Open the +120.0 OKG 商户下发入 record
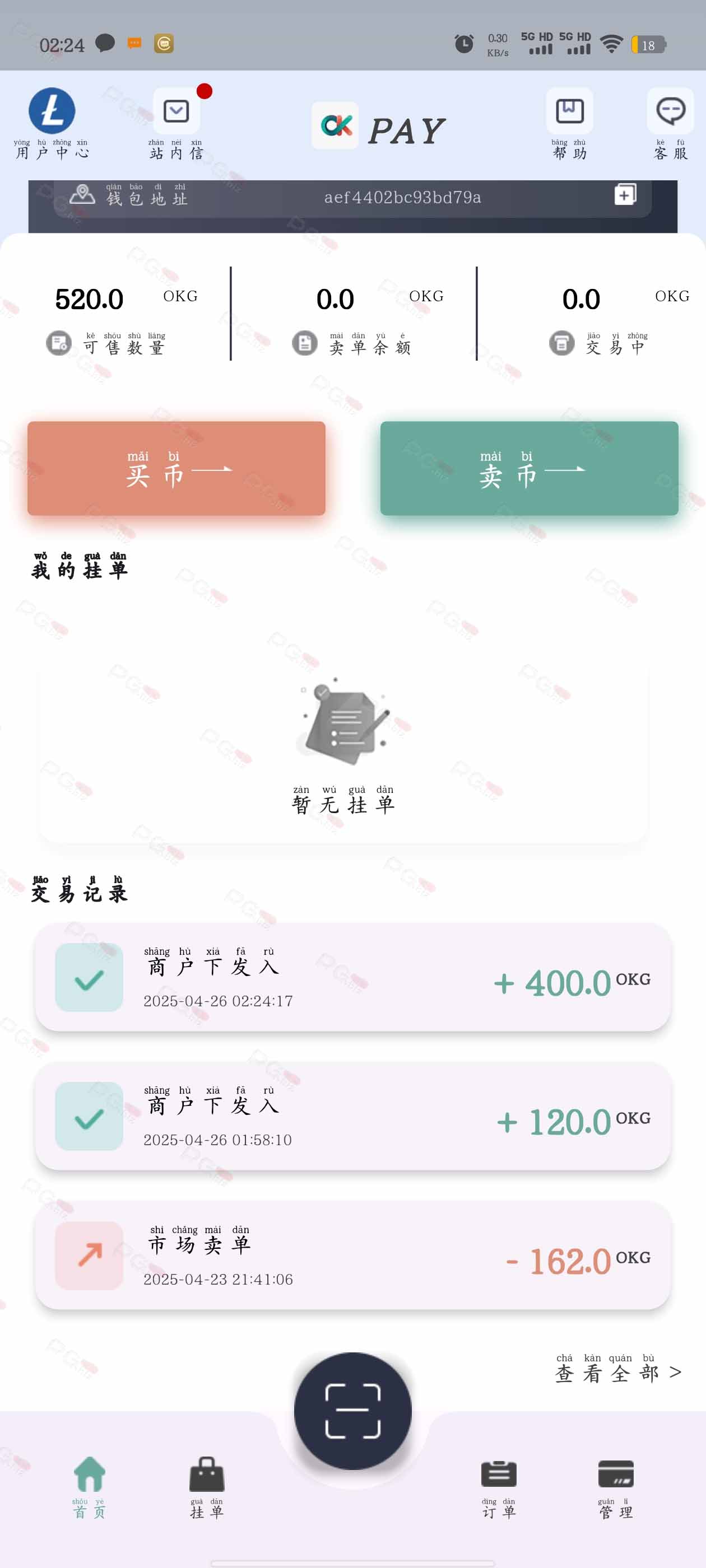This screenshot has height=1568, width=706. click(352, 1116)
